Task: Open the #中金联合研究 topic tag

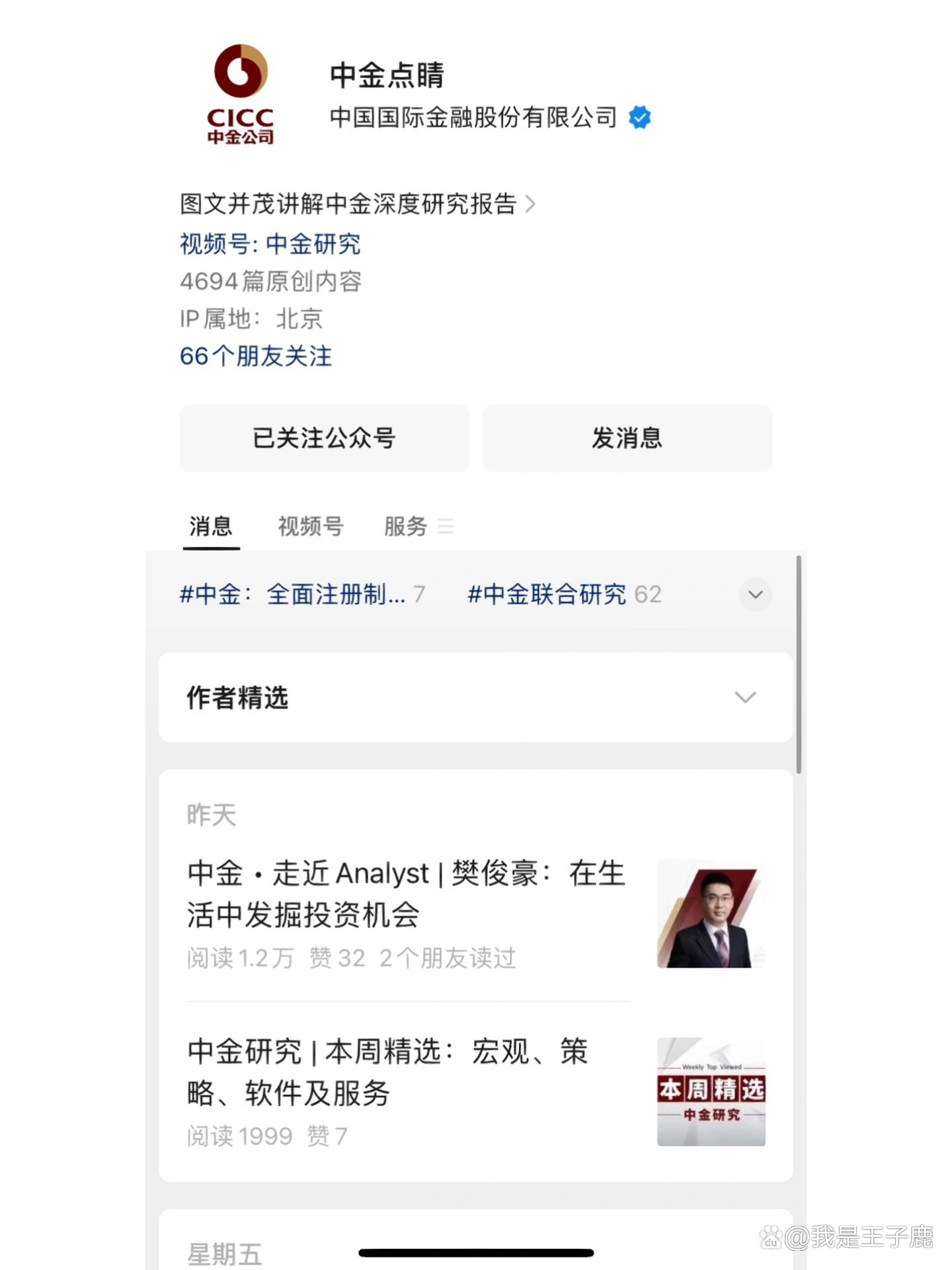Action: click(547, 594)
